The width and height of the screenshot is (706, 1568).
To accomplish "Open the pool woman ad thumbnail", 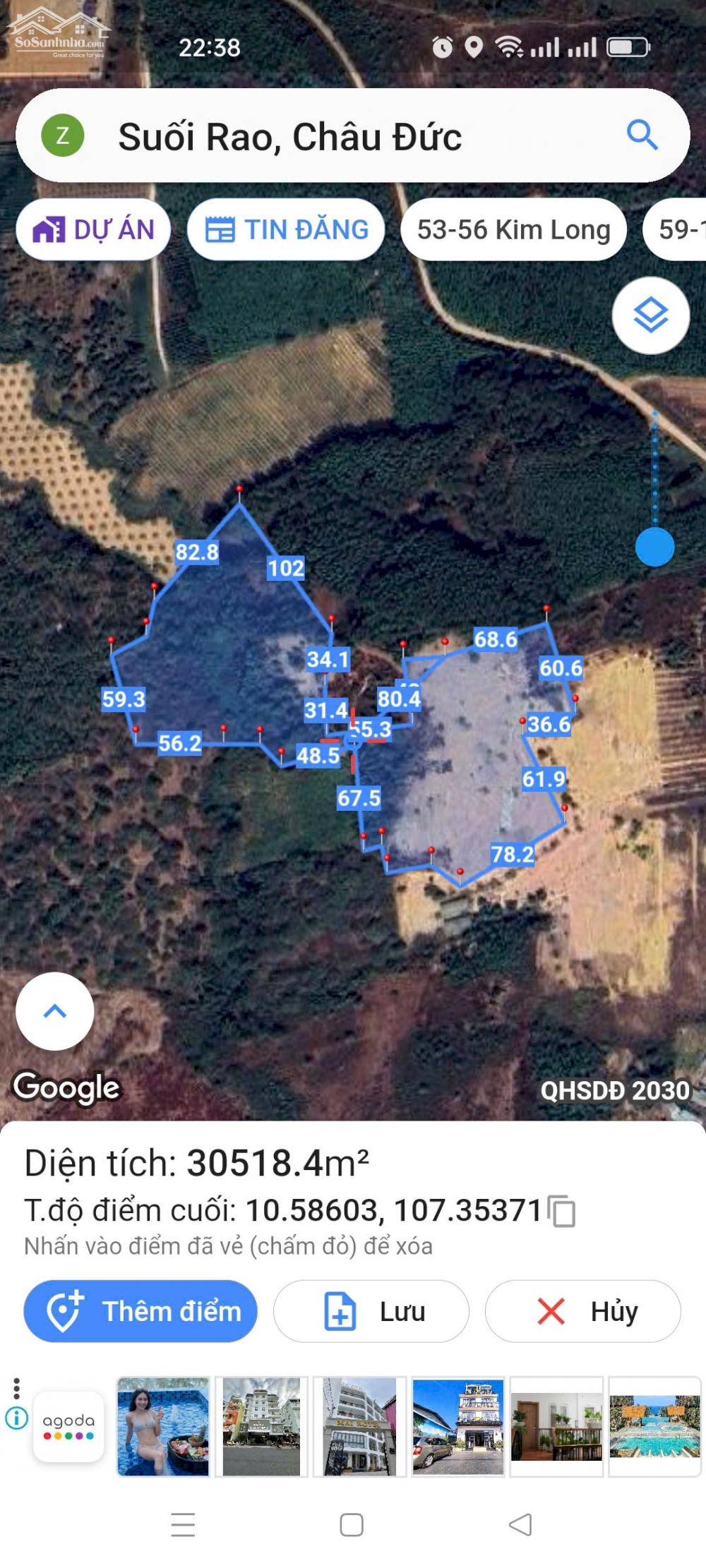I will (163, 1426).
